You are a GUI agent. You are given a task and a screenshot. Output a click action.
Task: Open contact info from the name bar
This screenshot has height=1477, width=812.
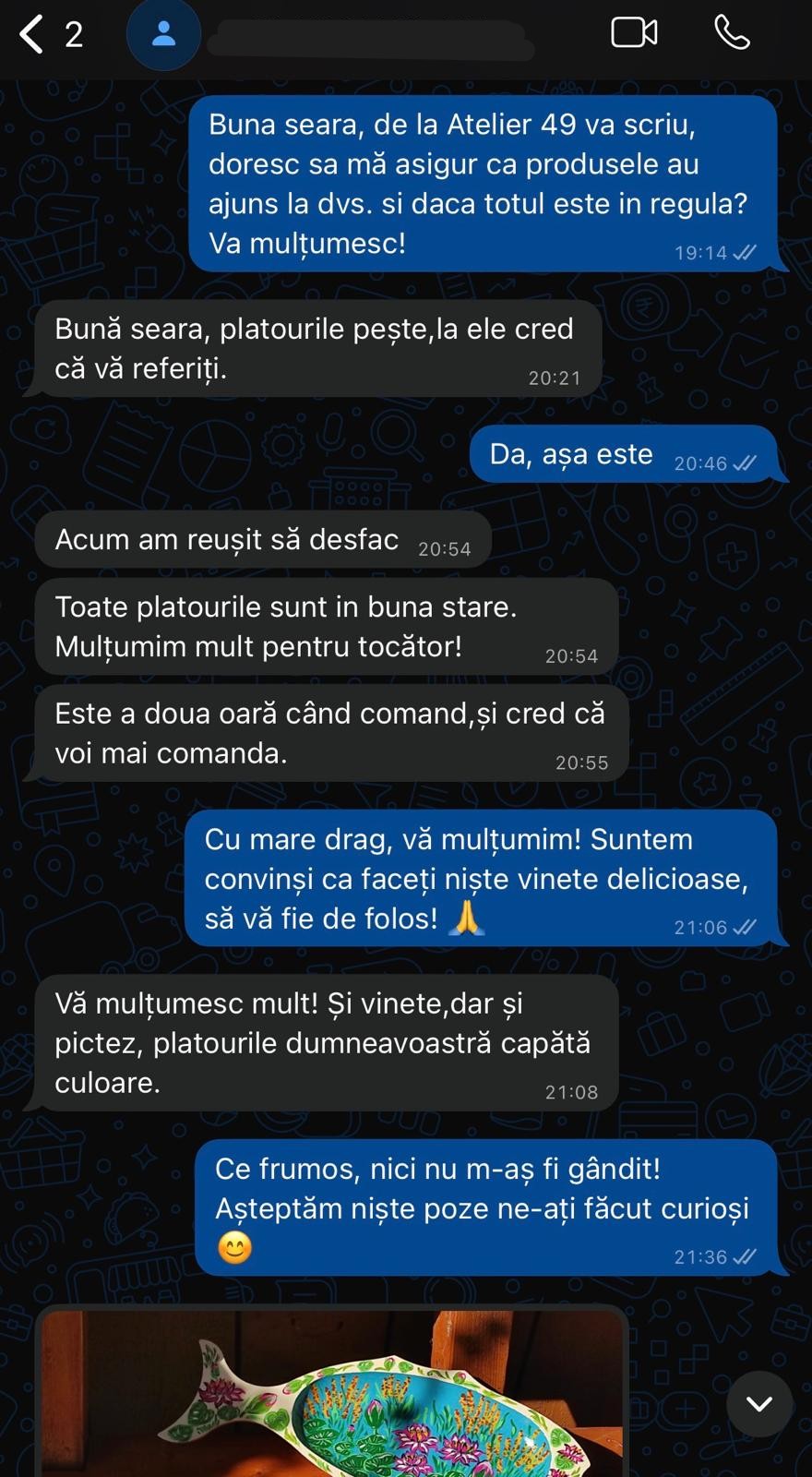[x=369, y=41]
